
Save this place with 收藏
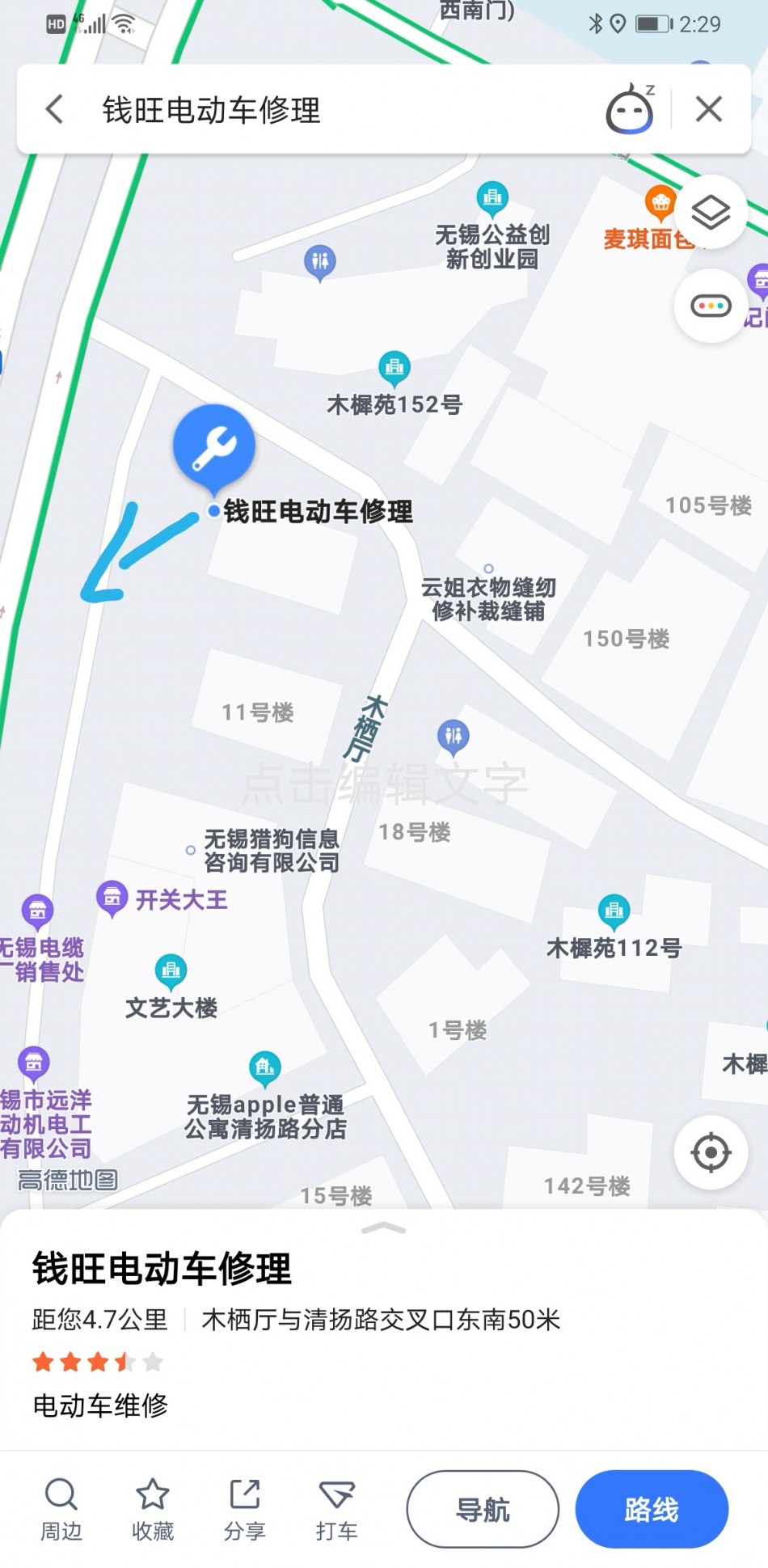pos(152,1509)
